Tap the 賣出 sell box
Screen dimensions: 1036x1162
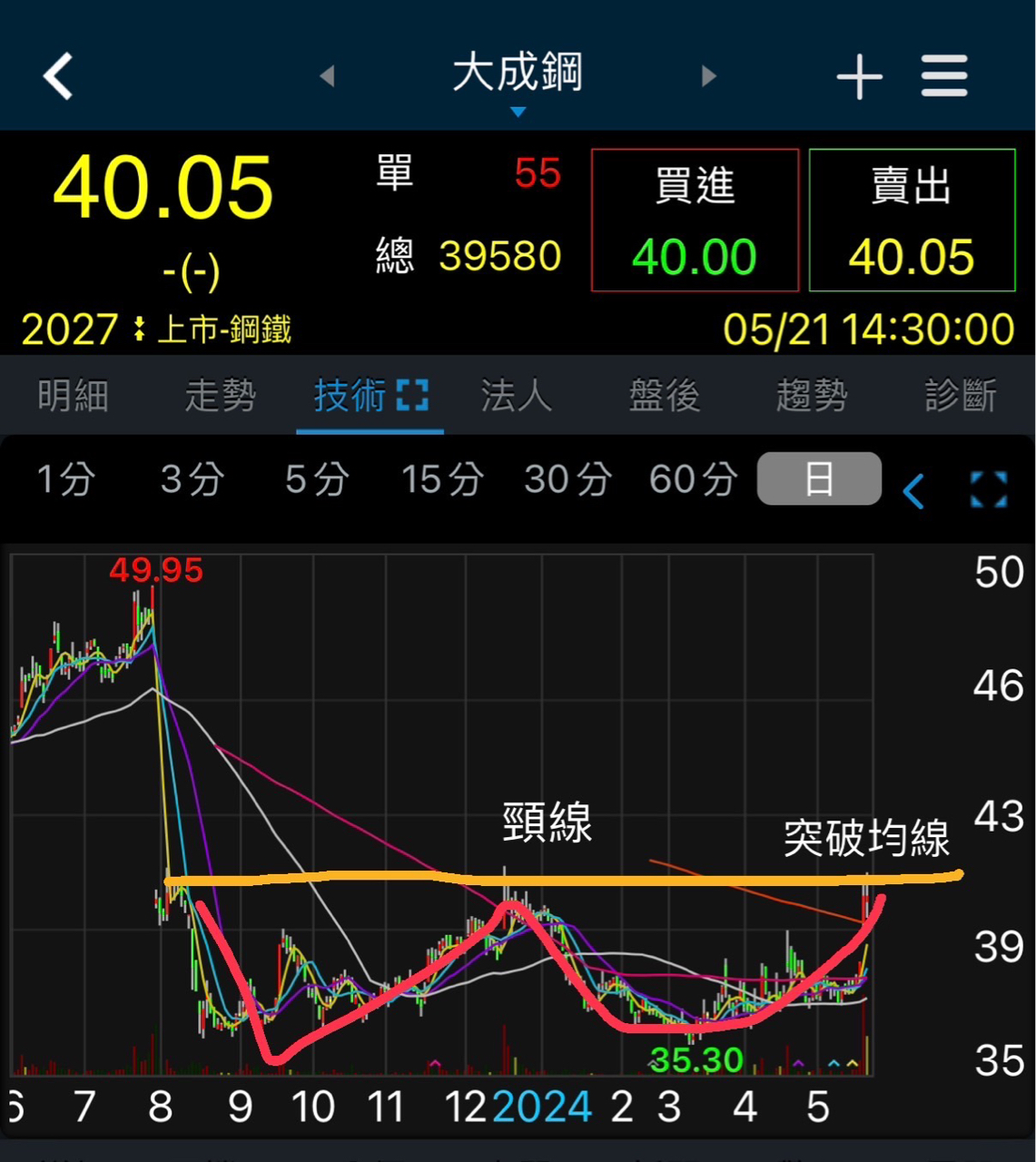912,221
